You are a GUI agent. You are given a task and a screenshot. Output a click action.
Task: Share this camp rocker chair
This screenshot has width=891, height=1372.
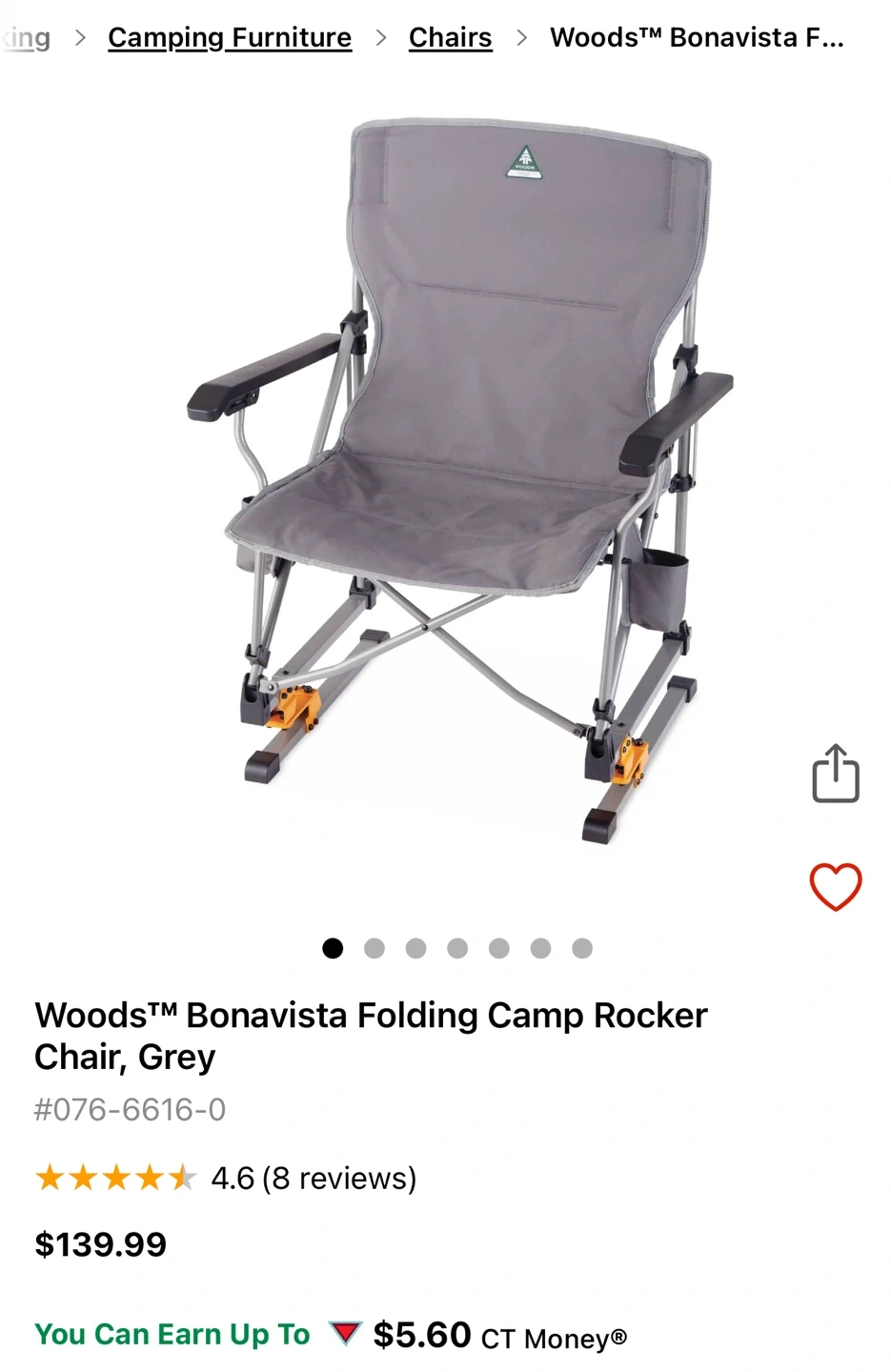tap(835, 773)
